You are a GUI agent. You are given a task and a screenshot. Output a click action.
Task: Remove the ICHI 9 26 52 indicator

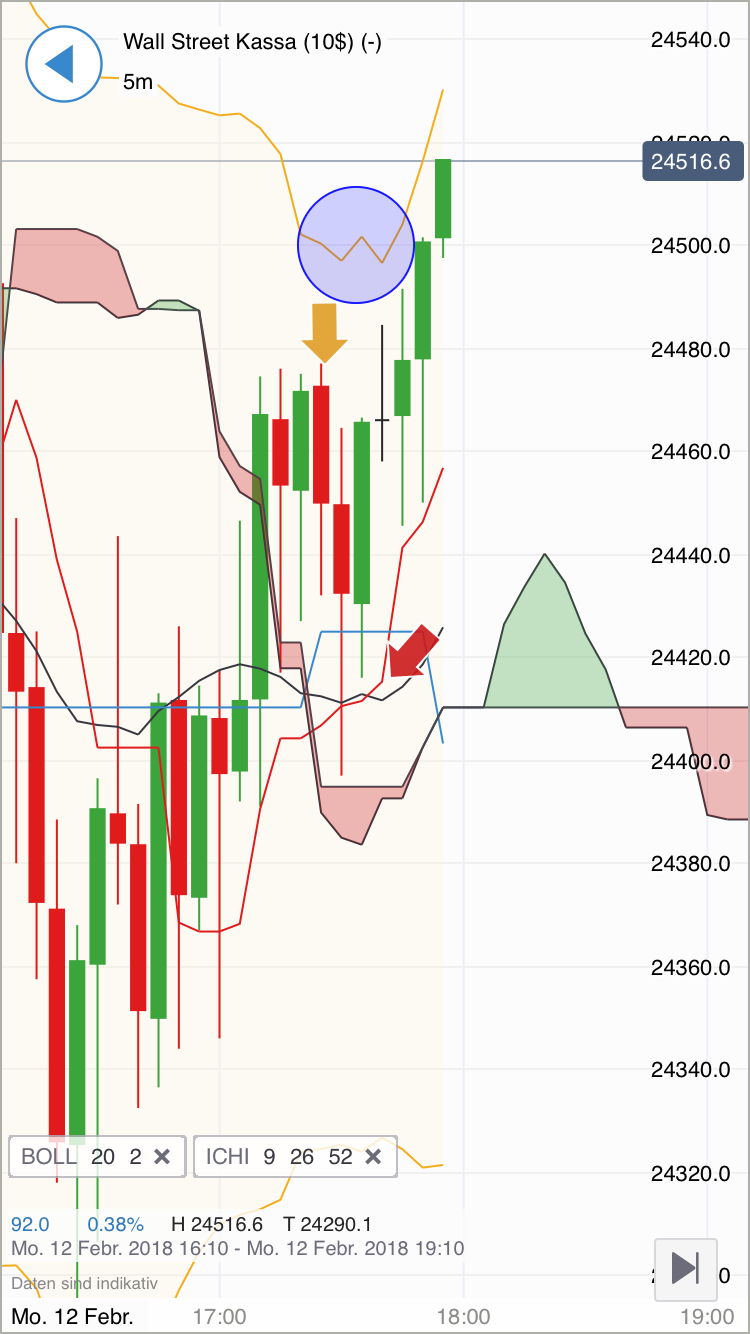[373, 1157]
